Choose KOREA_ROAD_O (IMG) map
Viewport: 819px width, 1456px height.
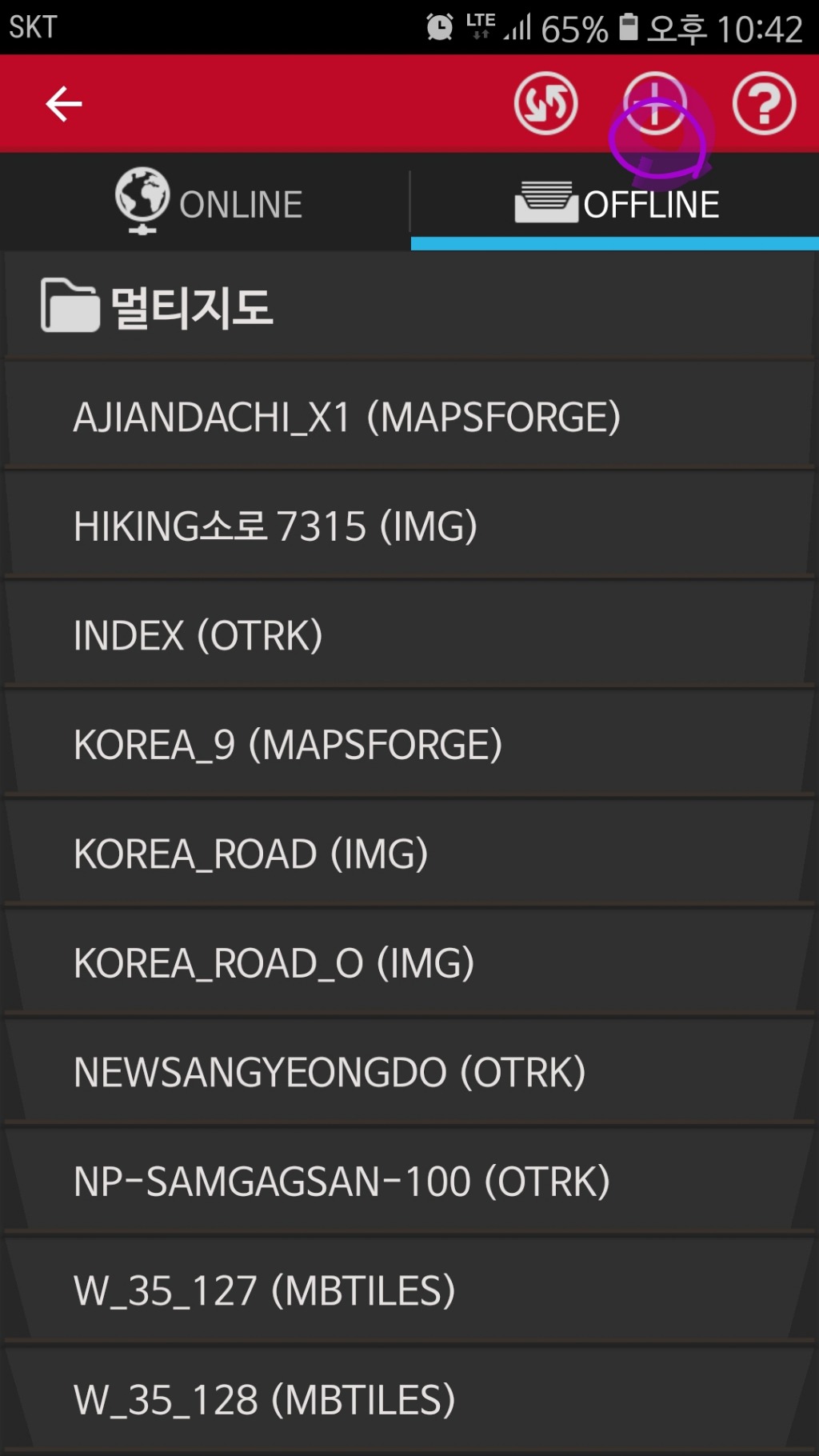coord(408,963)
